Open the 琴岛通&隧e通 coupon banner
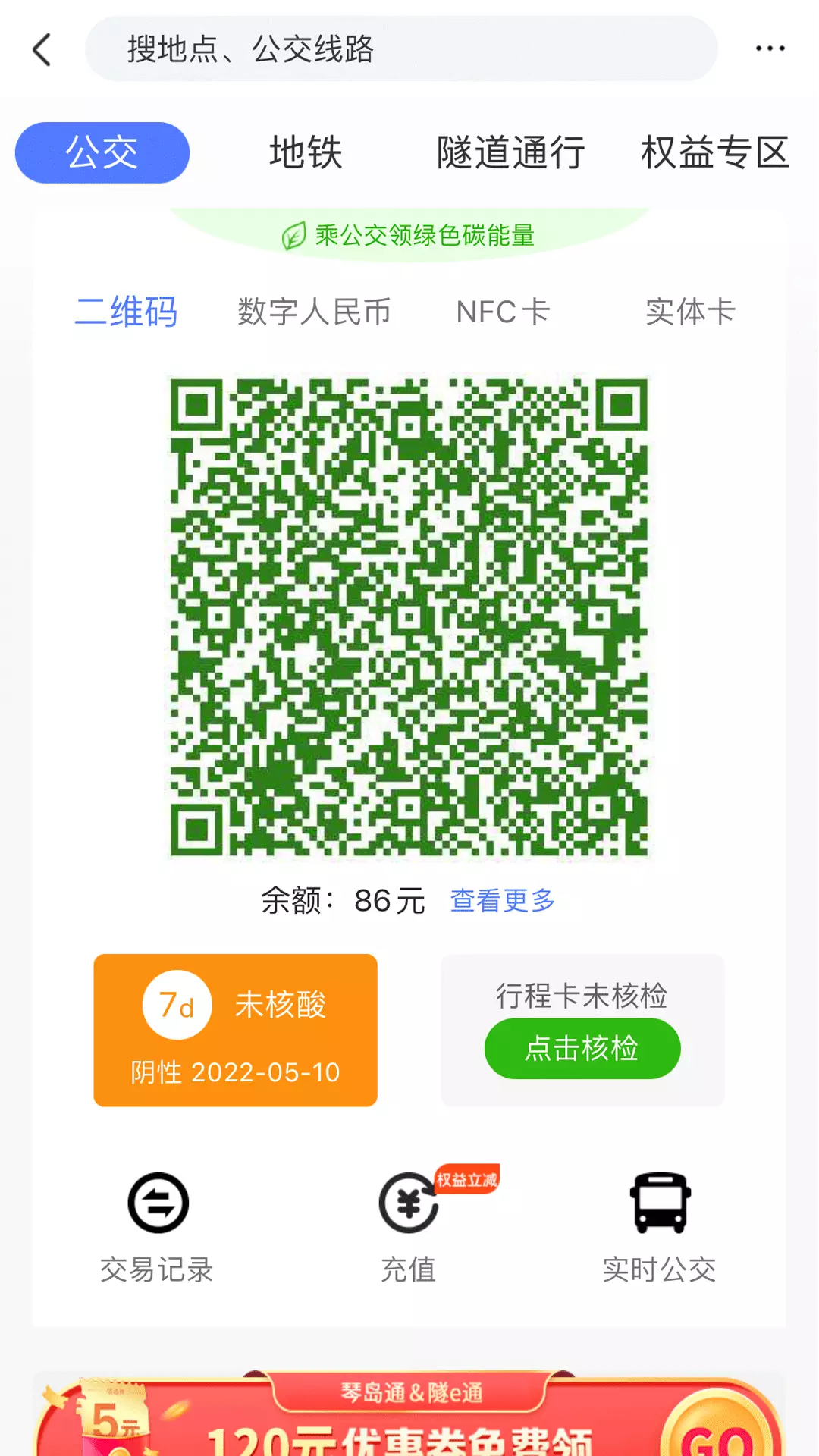Screen dimensions: 819x1456 [409, 1414]
